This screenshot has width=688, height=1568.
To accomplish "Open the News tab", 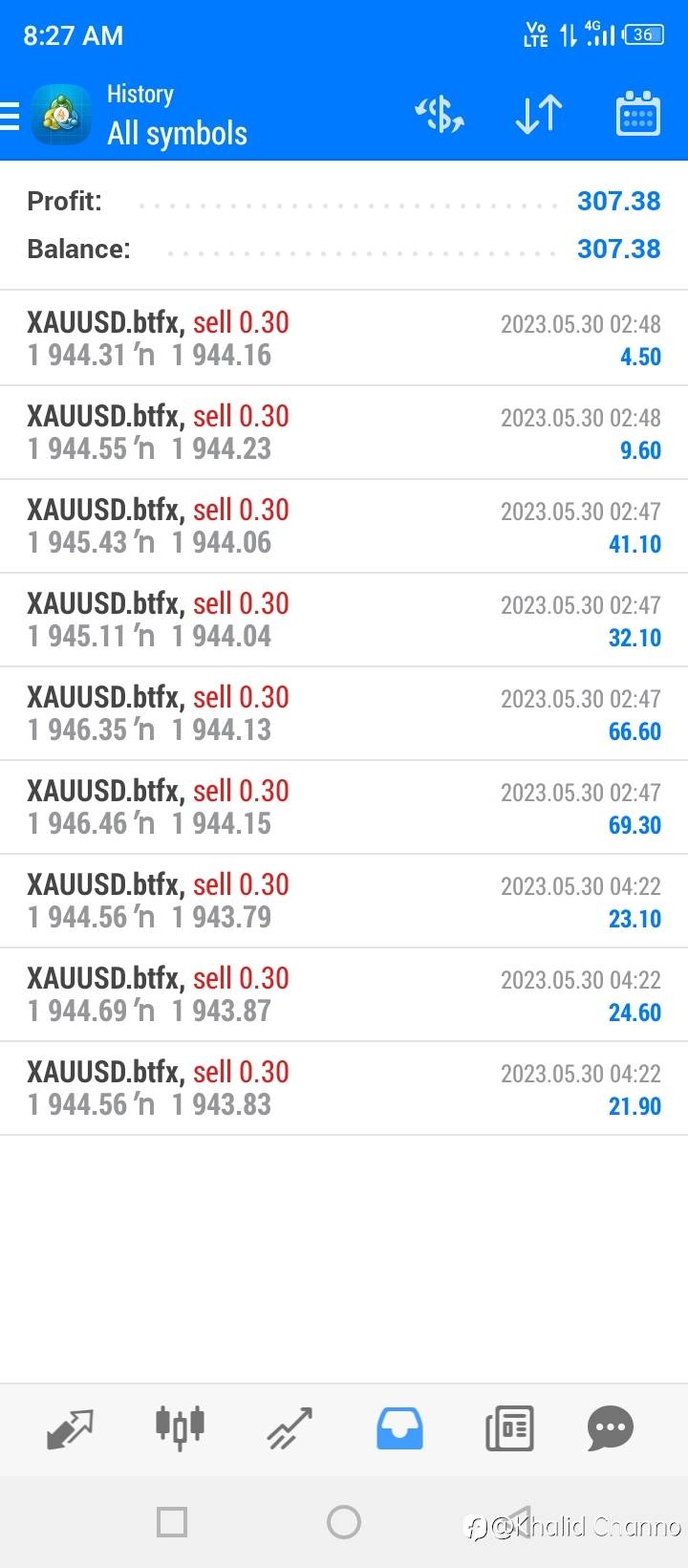I will [x=509, y=1429].
